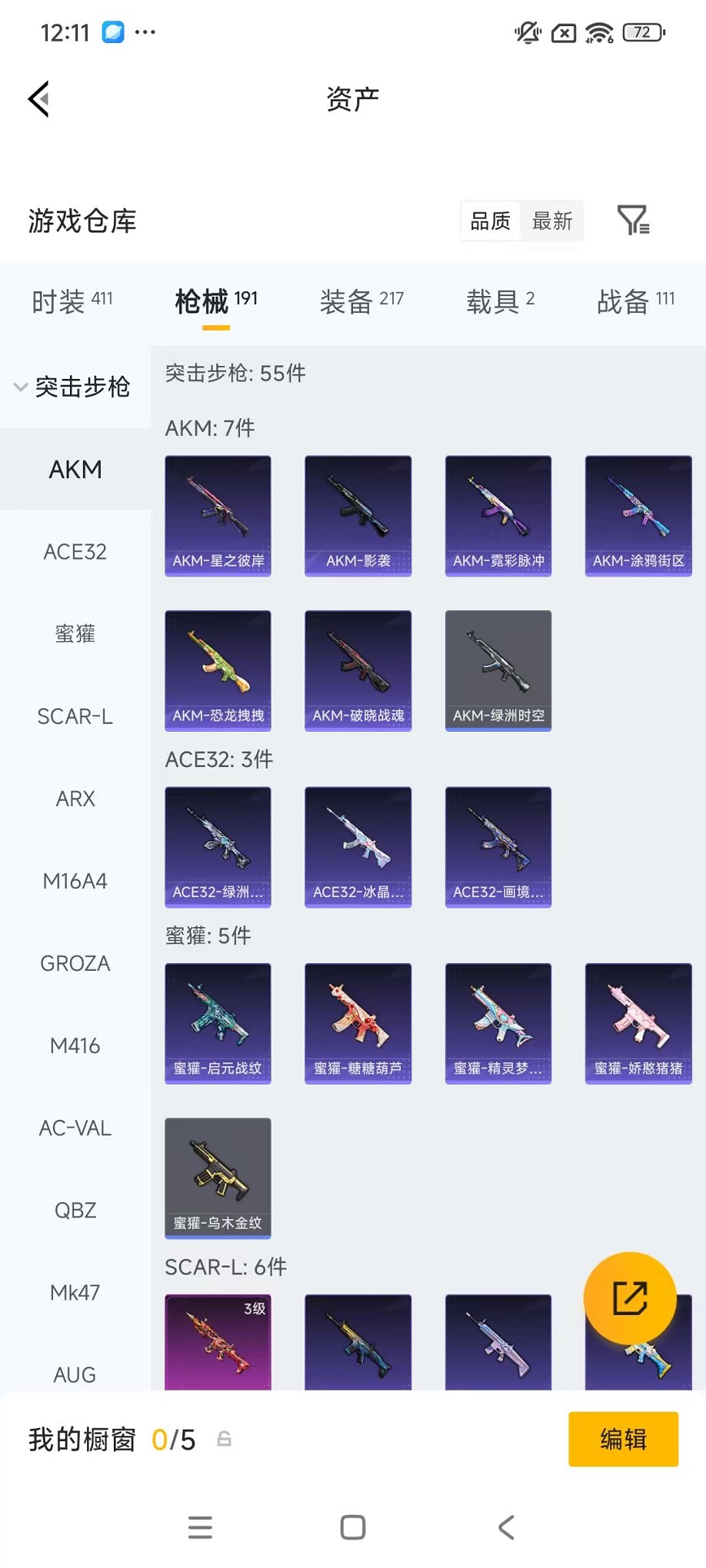Viewport: 706px width, 1568px height.
Task: Open the AKM-涂鸦街区 skin tile
Action: 638,516
